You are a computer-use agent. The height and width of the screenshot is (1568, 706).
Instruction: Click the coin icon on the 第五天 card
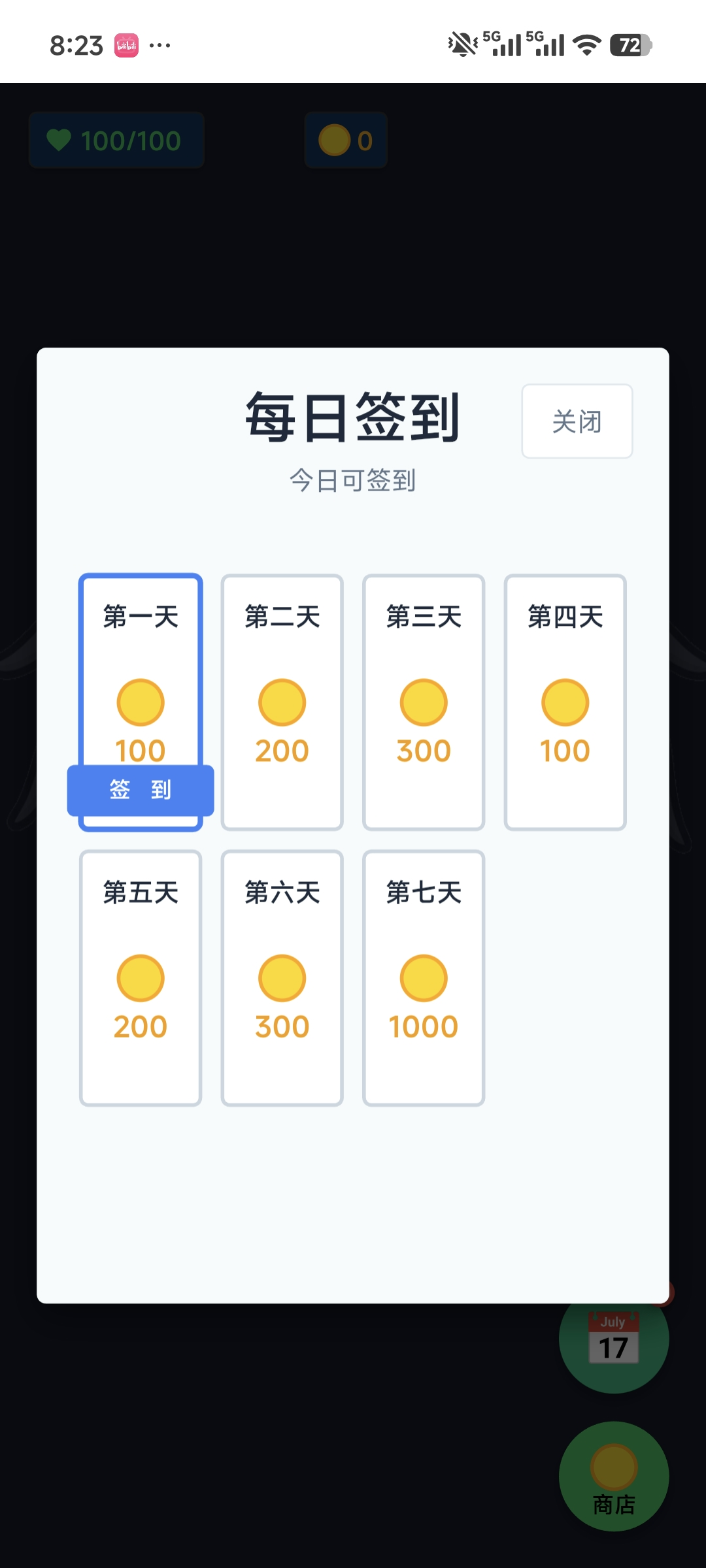click(140, 978)
